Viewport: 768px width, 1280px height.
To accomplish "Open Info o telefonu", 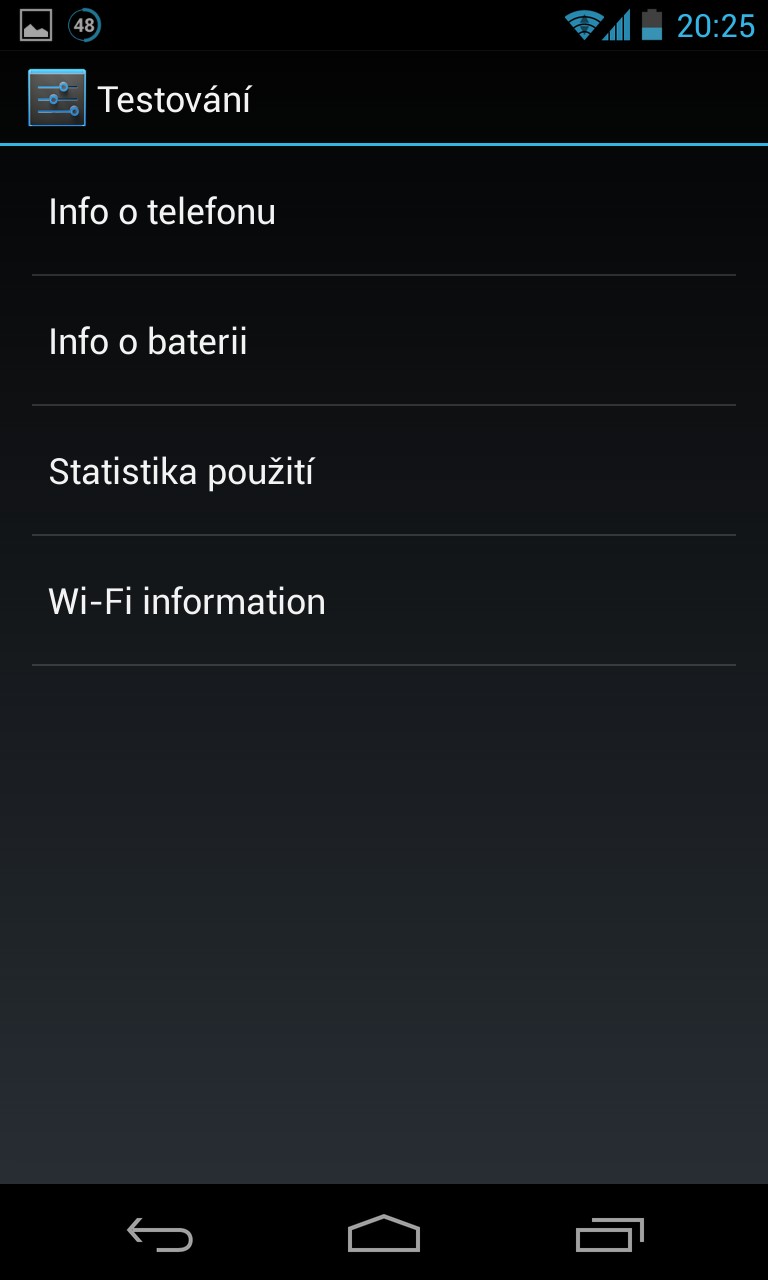I will pyautogui.click(x=384, y=211).
